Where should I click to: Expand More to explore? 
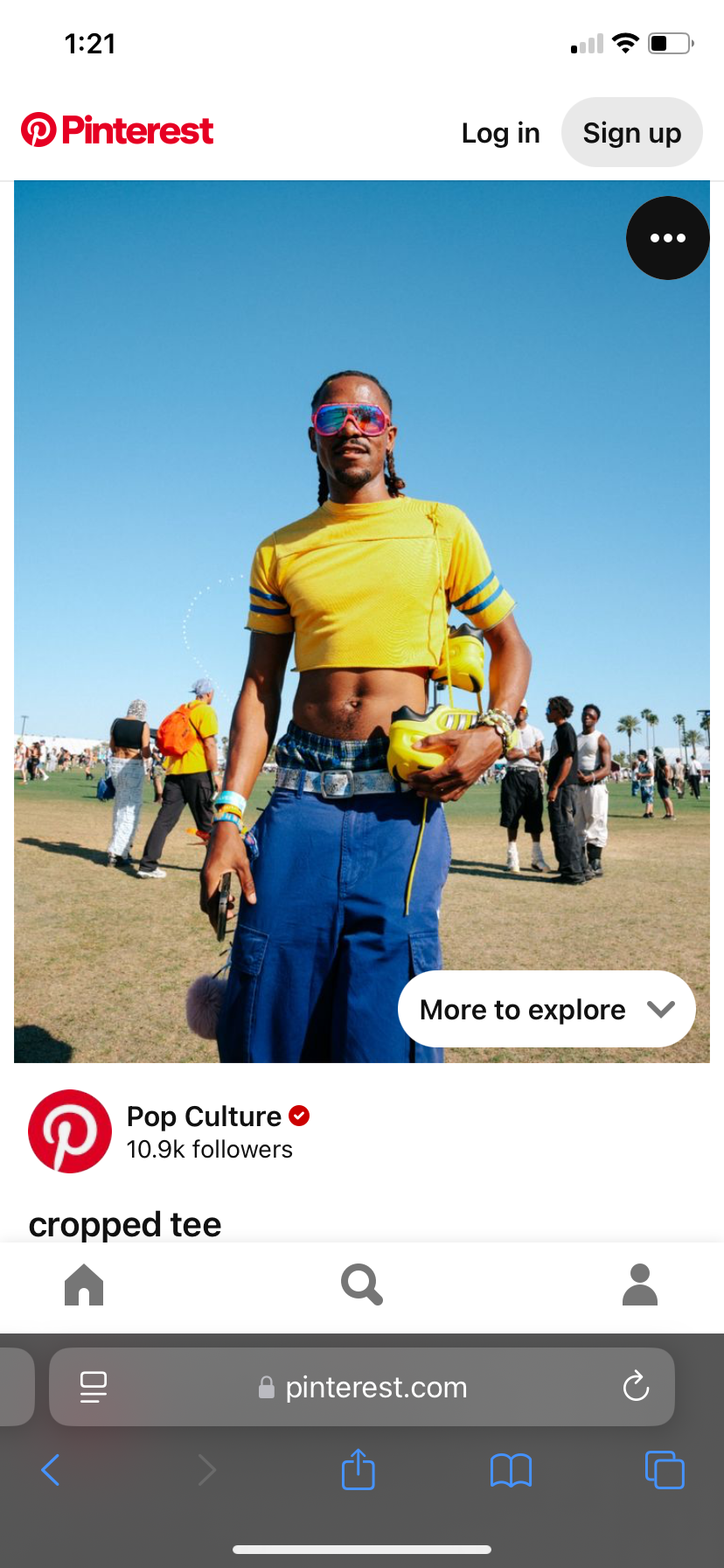point(546,1009)
